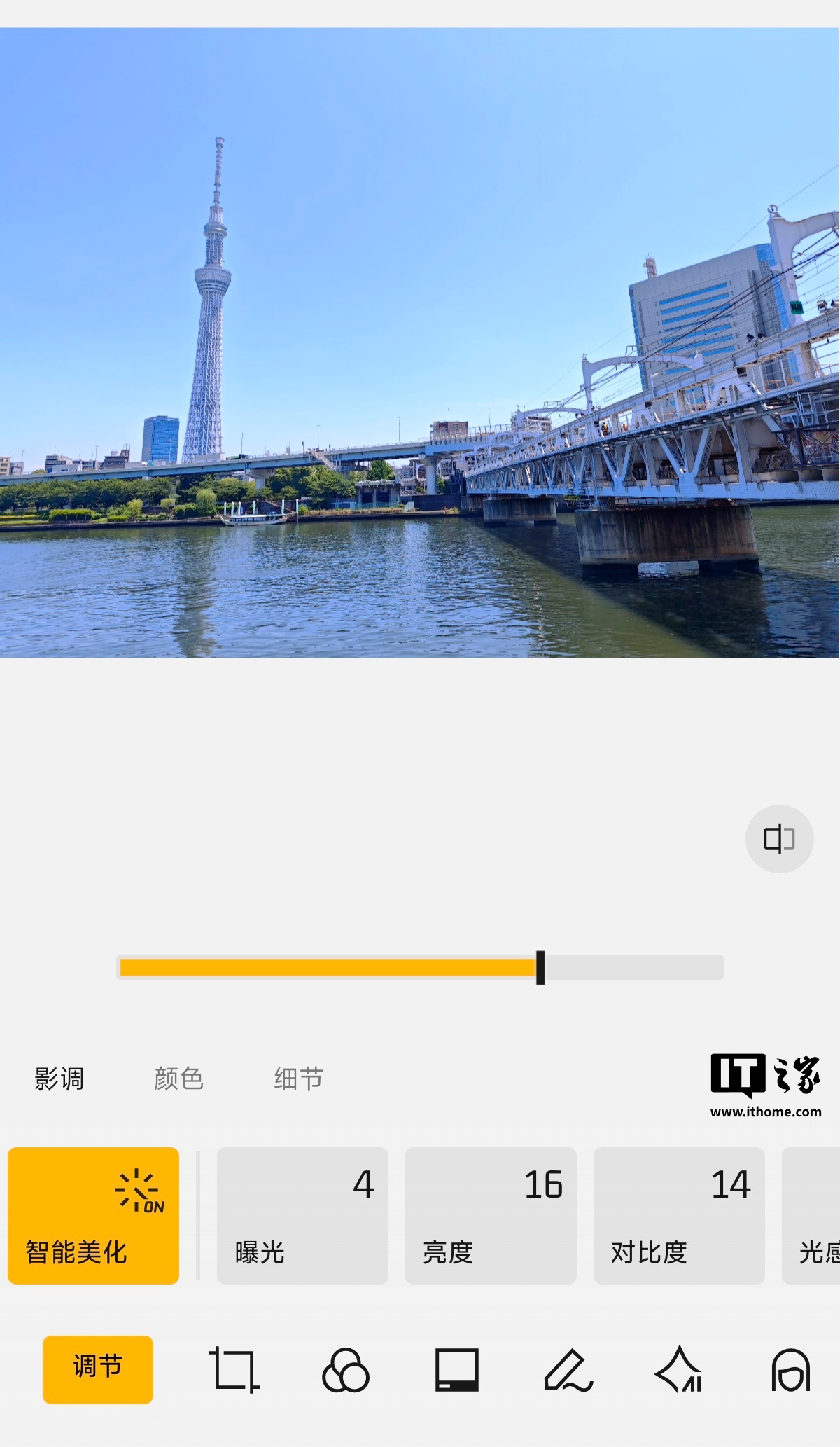Screen dimensions: 840x1447
Task: Switch to the 细节 tab
Action: click(299, 1079)
